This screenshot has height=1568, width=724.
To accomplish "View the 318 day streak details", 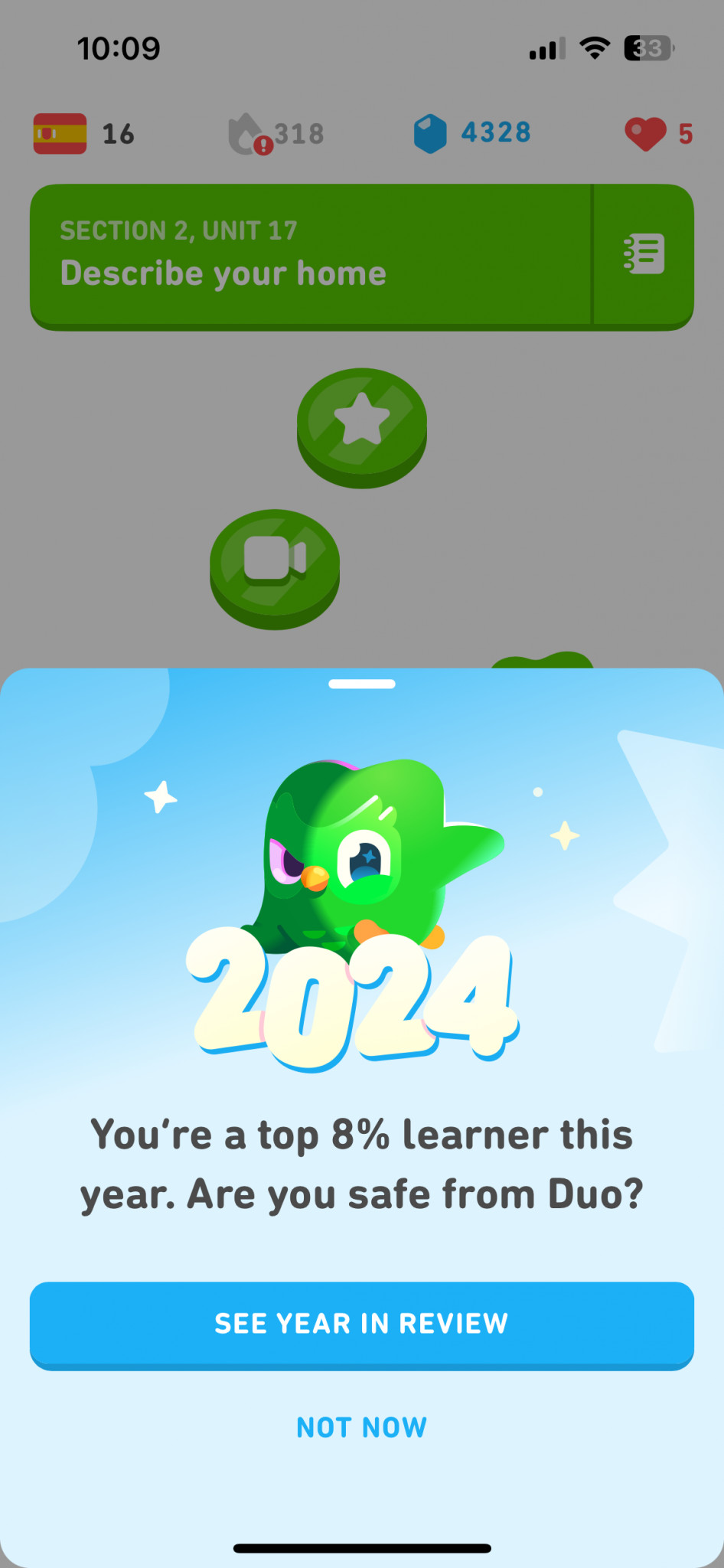I will pyautogui.click(x=276, y=133).
